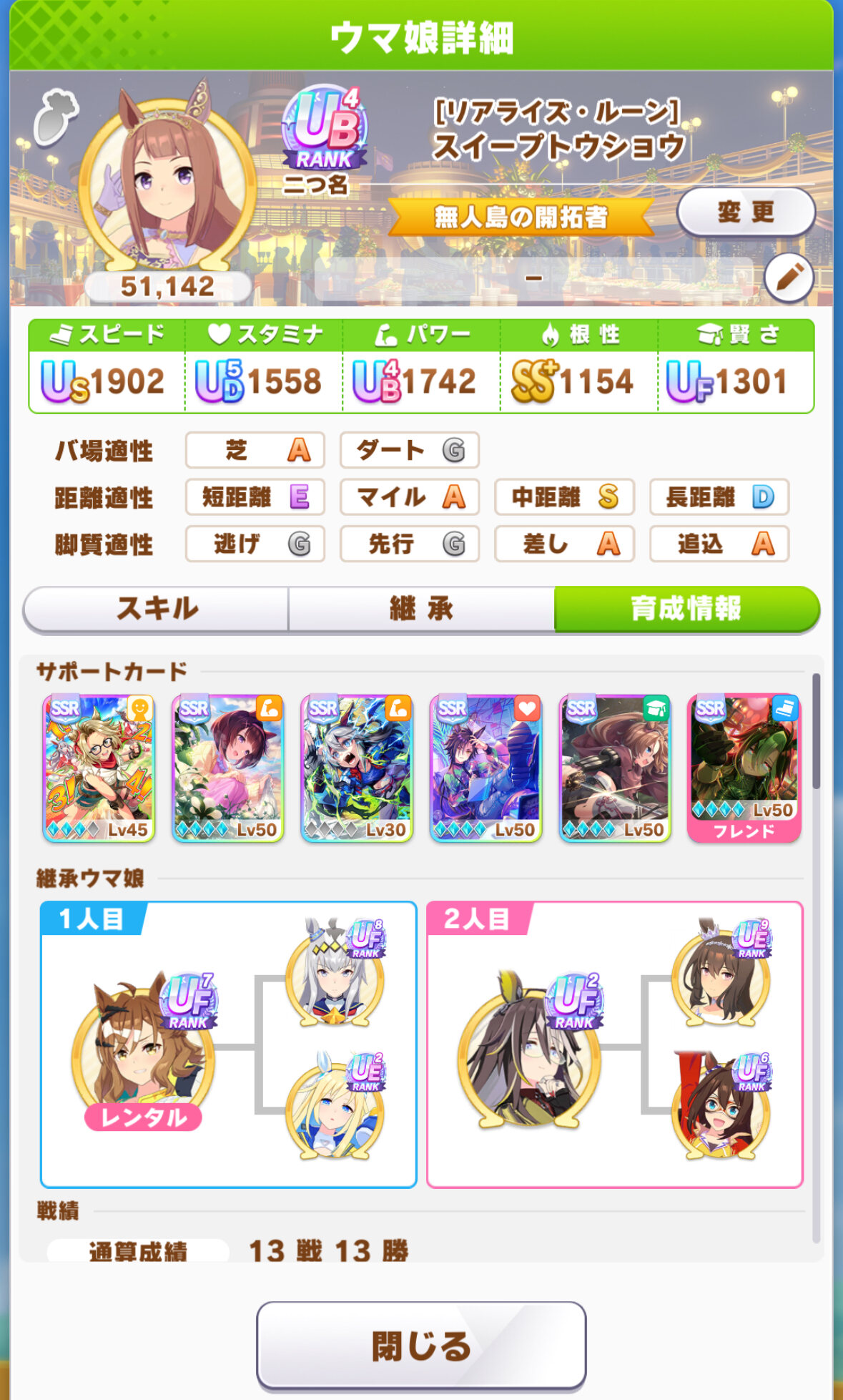Select the 育成情報 tab
This screenshot has width=843, height=1400.
[x=686, y=609]
